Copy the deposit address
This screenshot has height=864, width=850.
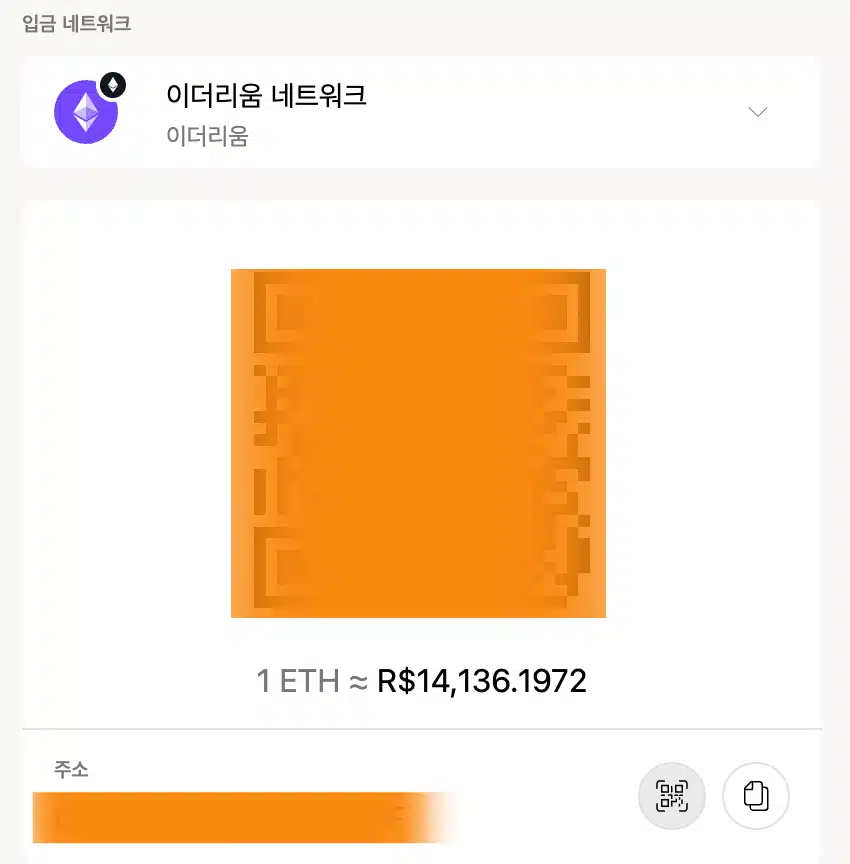pyautogui.click(x=756, y=796)
